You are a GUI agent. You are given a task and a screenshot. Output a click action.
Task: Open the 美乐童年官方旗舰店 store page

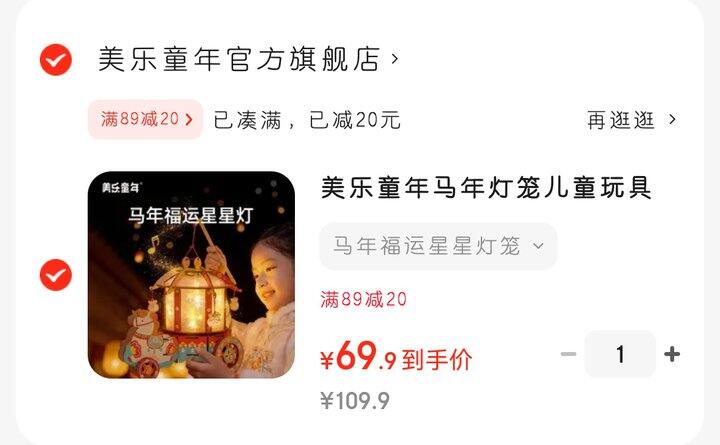click(248, 59)
